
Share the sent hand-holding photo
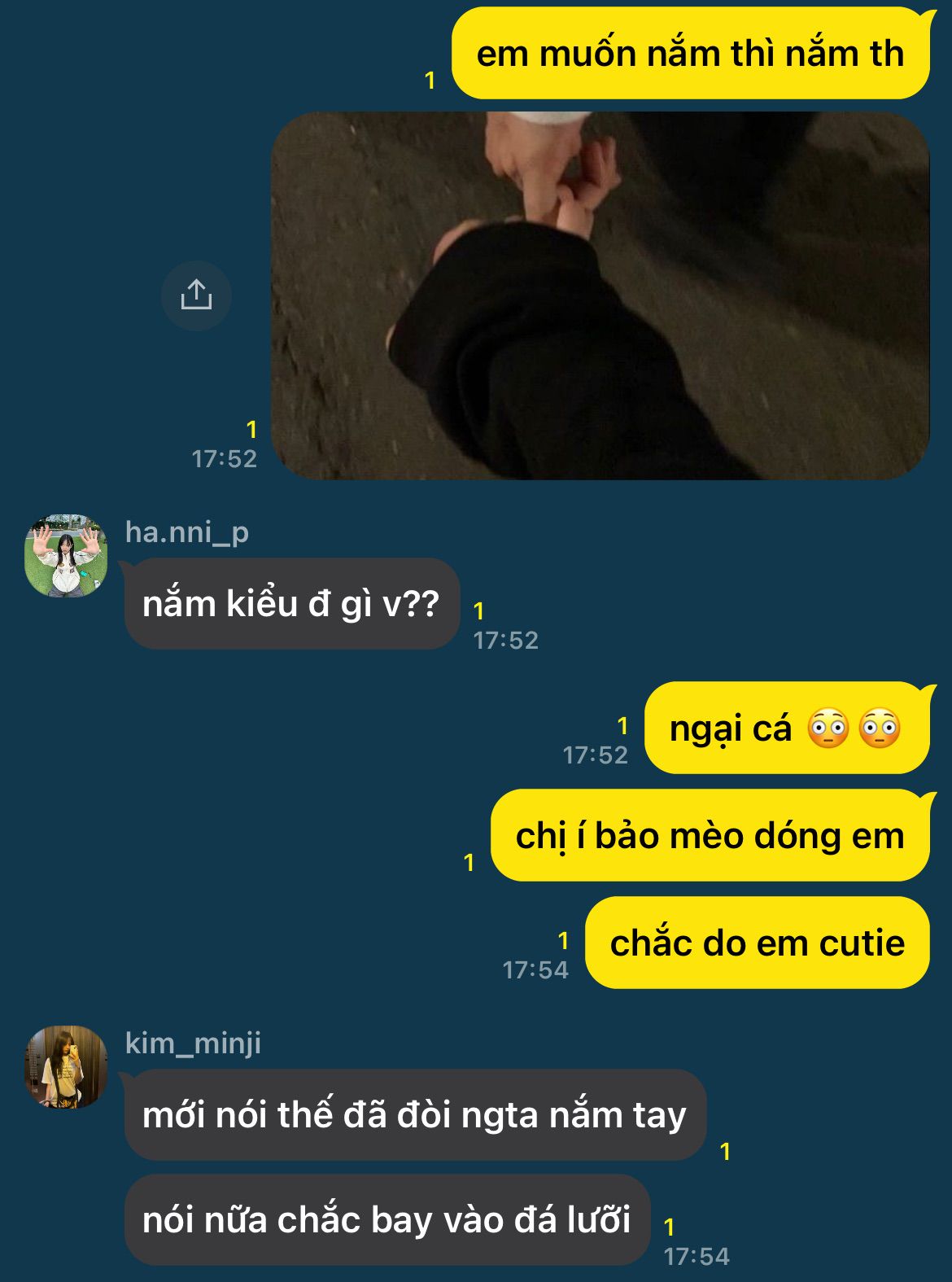tap(196, 295)
